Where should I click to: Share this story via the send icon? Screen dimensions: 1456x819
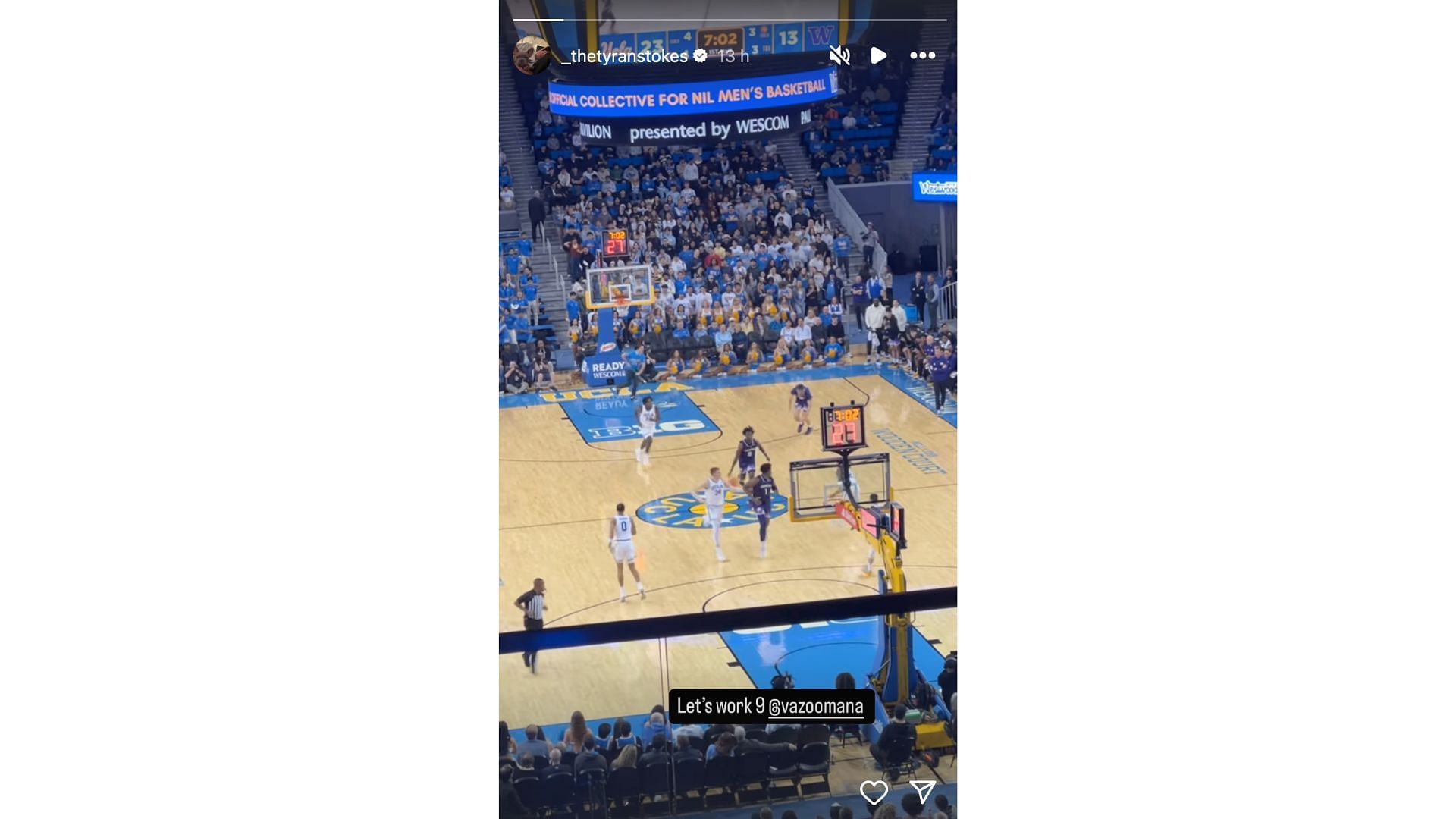[x=922, y=792]
